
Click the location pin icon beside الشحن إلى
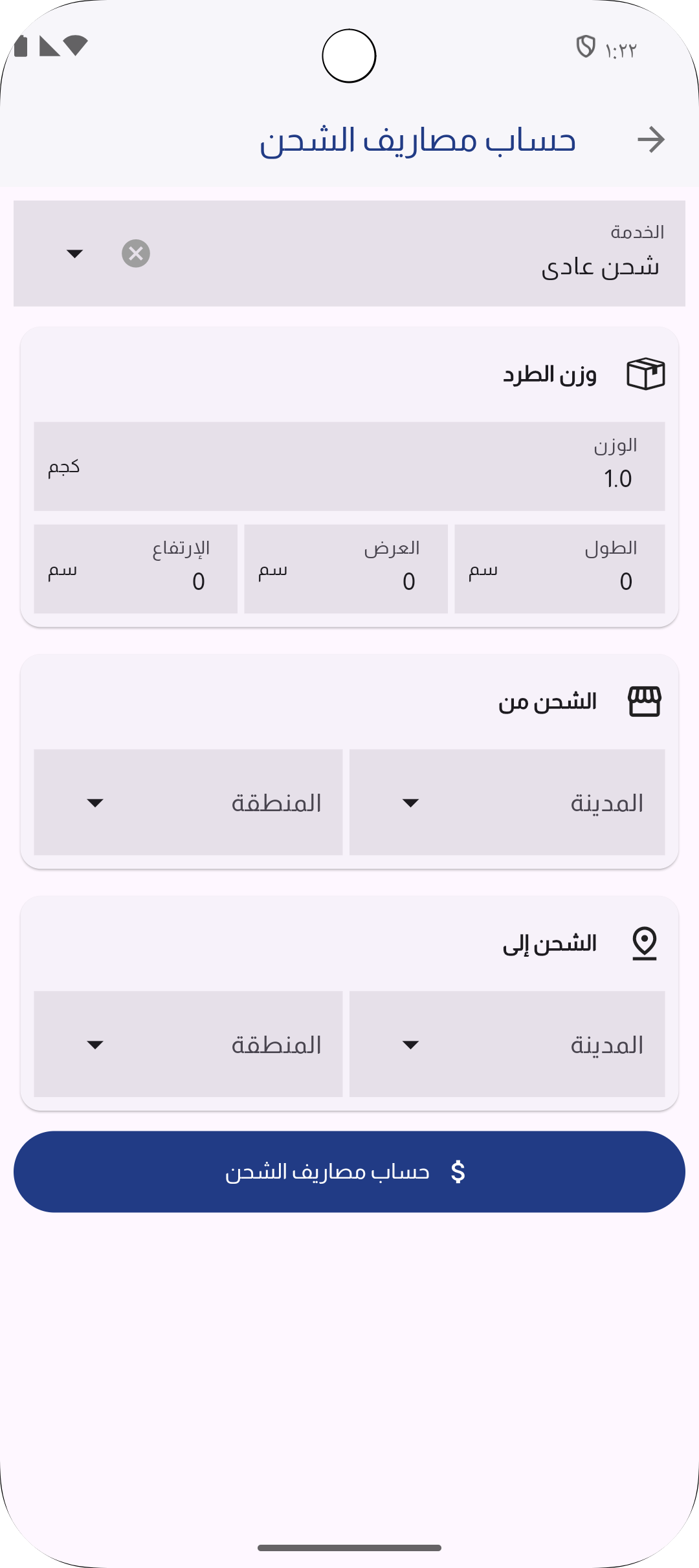645,943
